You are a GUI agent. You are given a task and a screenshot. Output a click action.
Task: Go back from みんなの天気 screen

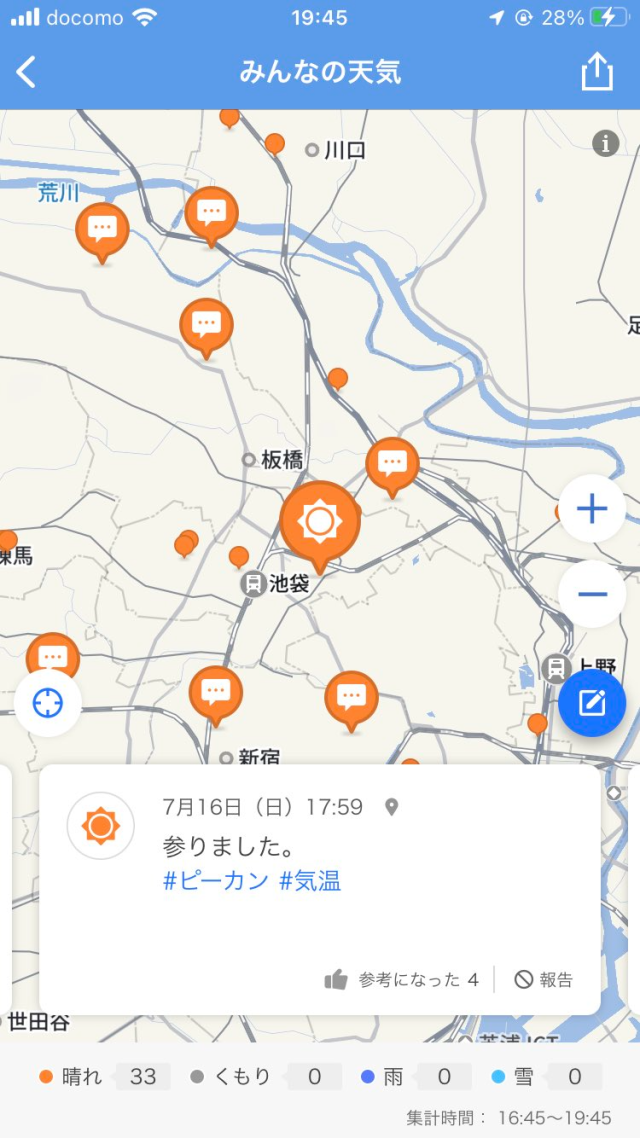pos(27,72)
